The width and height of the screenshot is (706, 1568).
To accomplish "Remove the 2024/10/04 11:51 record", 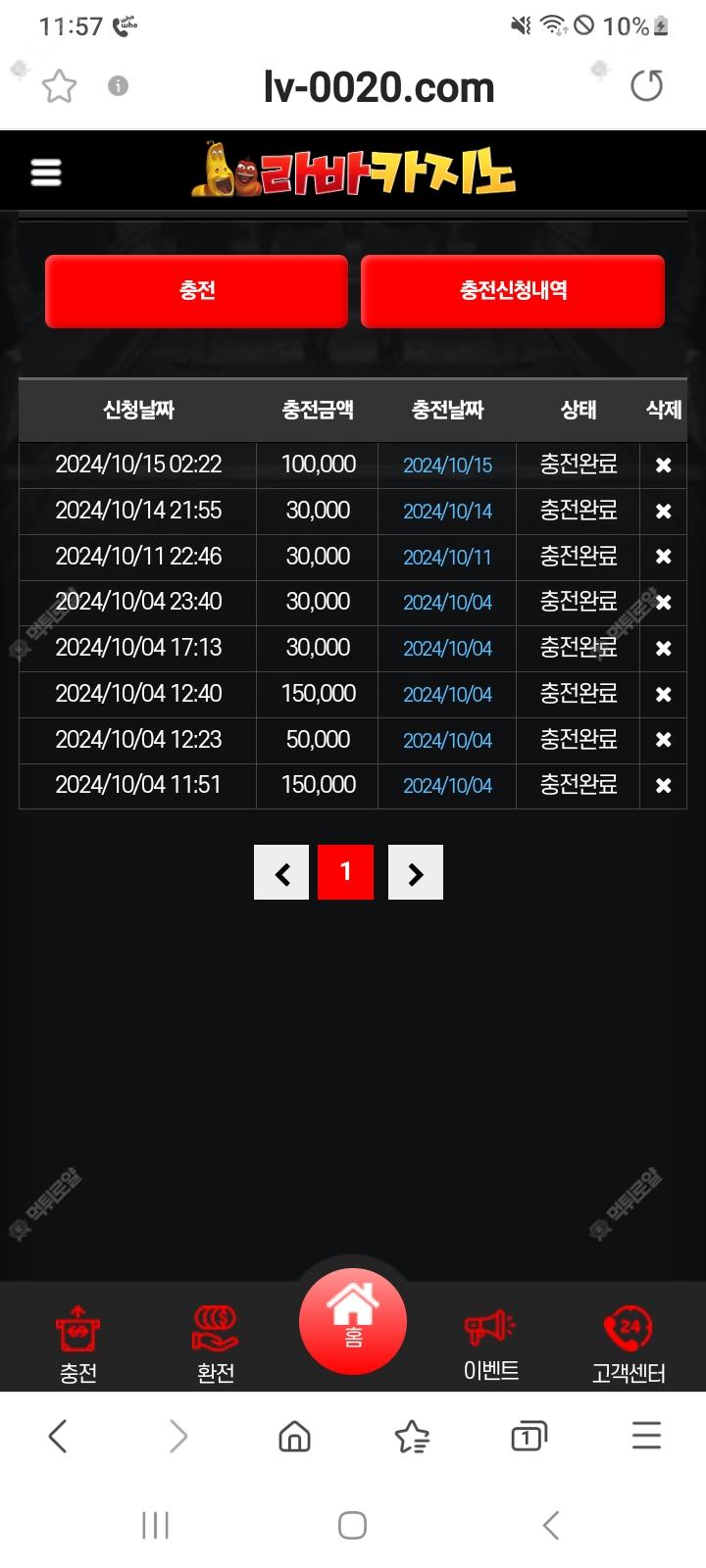I will (x=664, y=786).
